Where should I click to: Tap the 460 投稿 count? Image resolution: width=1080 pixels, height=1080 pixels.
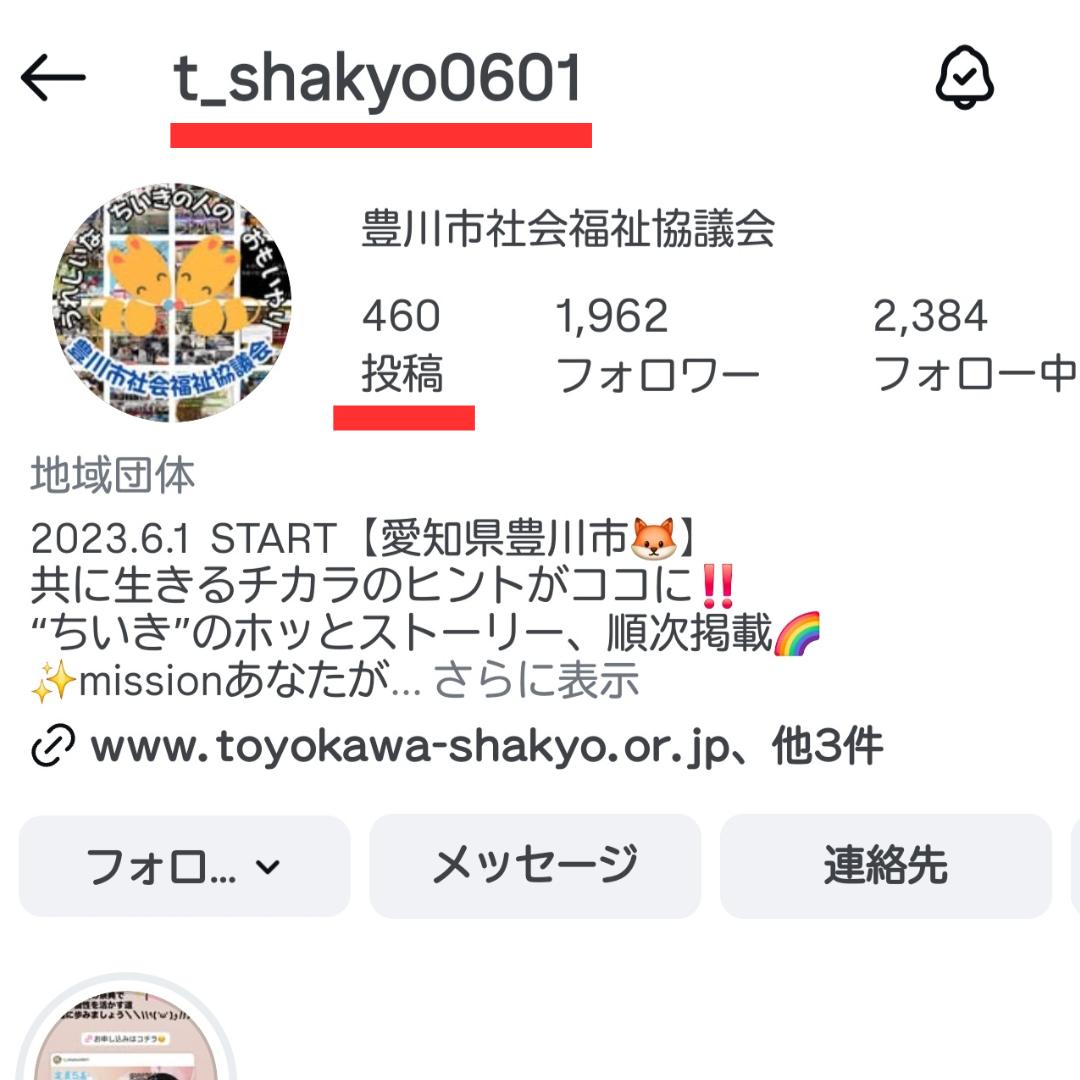(x=402, y=345)
